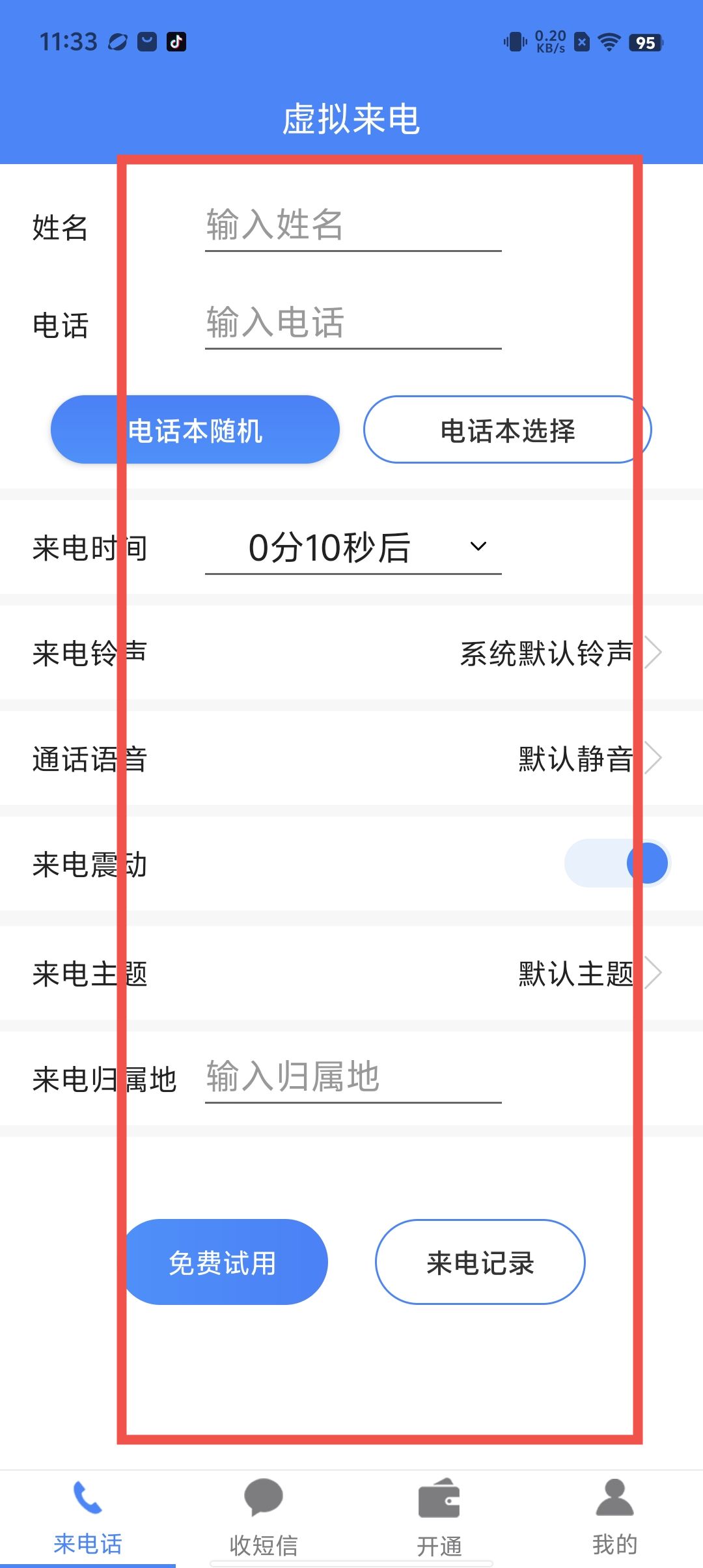
Task: Expand the 来电时间 dropdown
Action: (x=353, y=548)
